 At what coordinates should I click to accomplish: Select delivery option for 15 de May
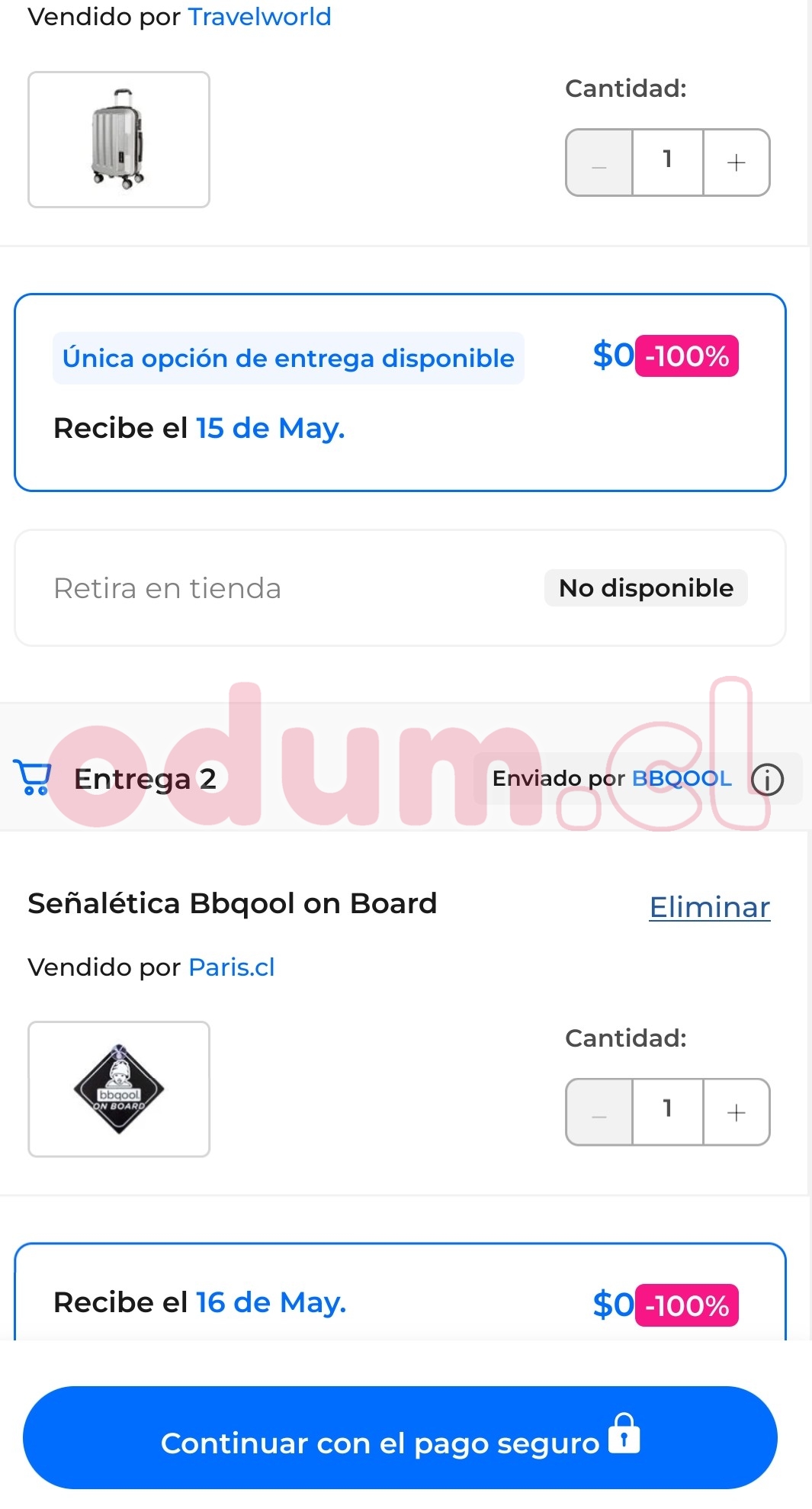(400, 392)
